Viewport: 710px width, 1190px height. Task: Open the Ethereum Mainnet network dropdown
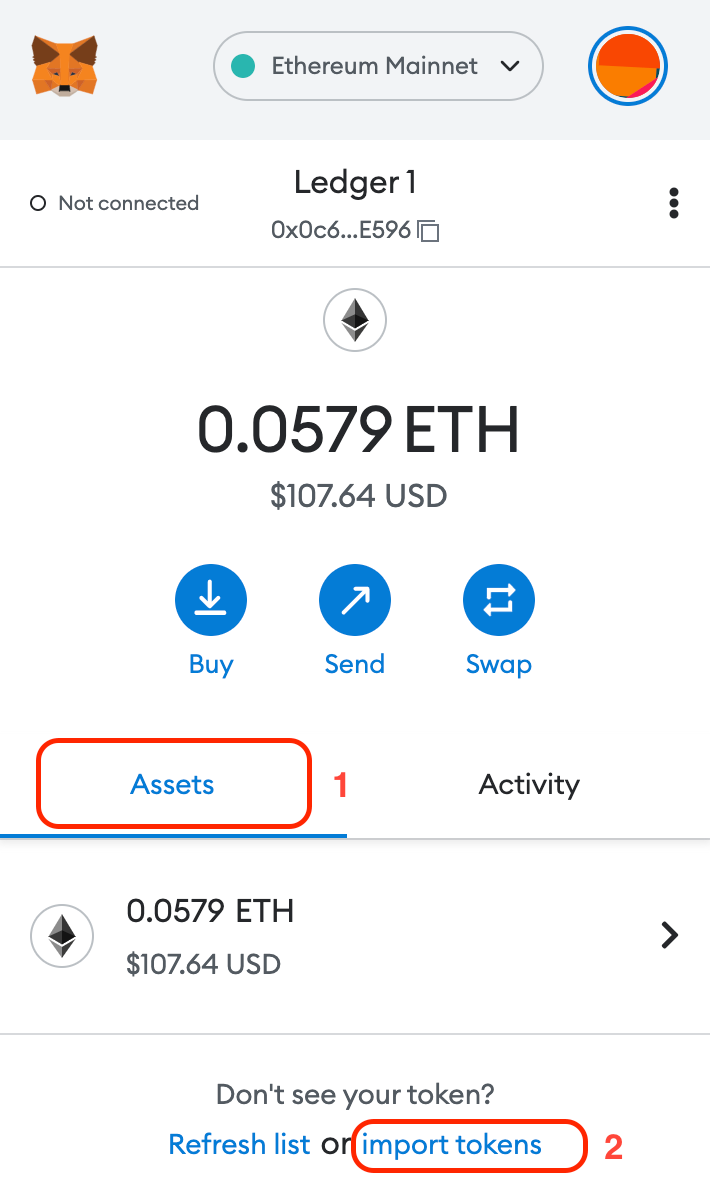pos(378,67)
